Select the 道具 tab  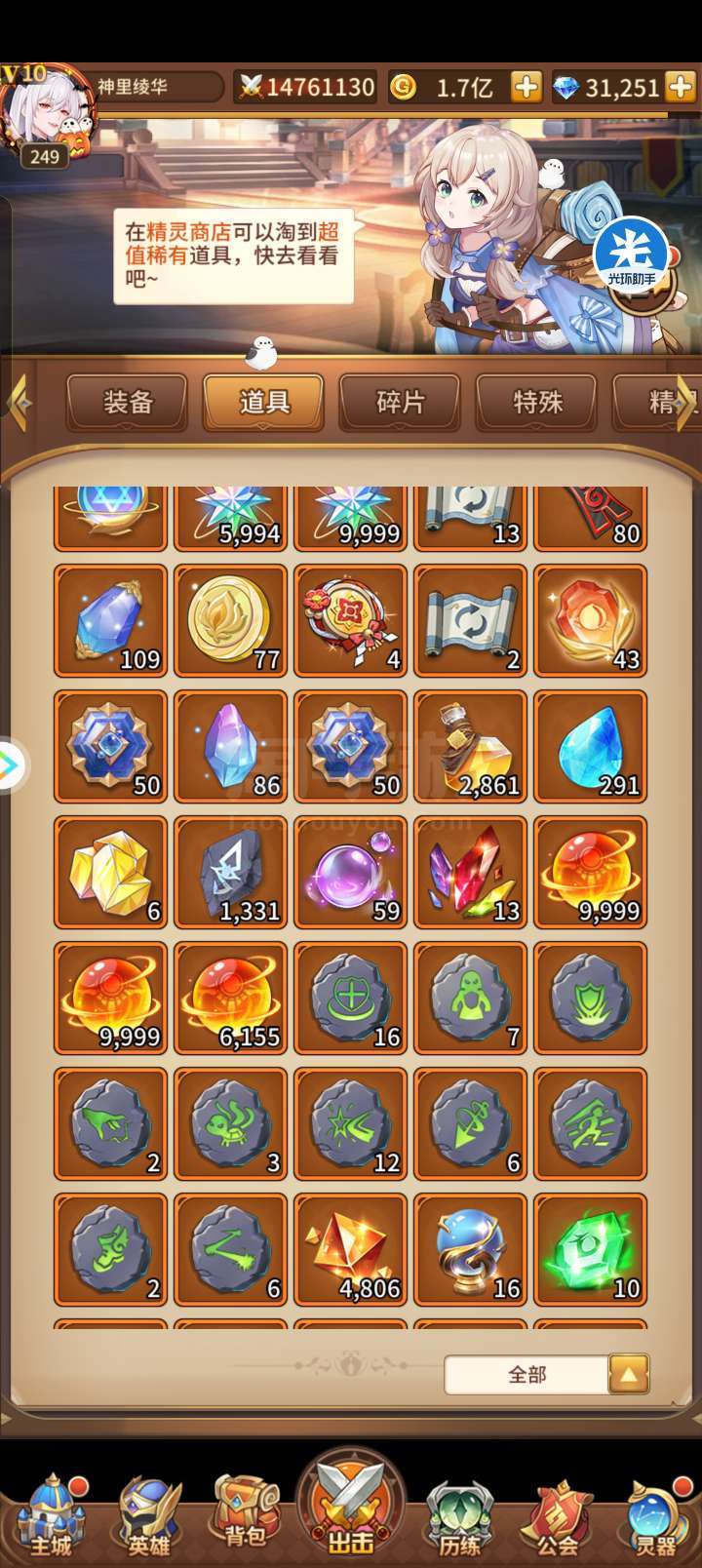pos(264,402)
